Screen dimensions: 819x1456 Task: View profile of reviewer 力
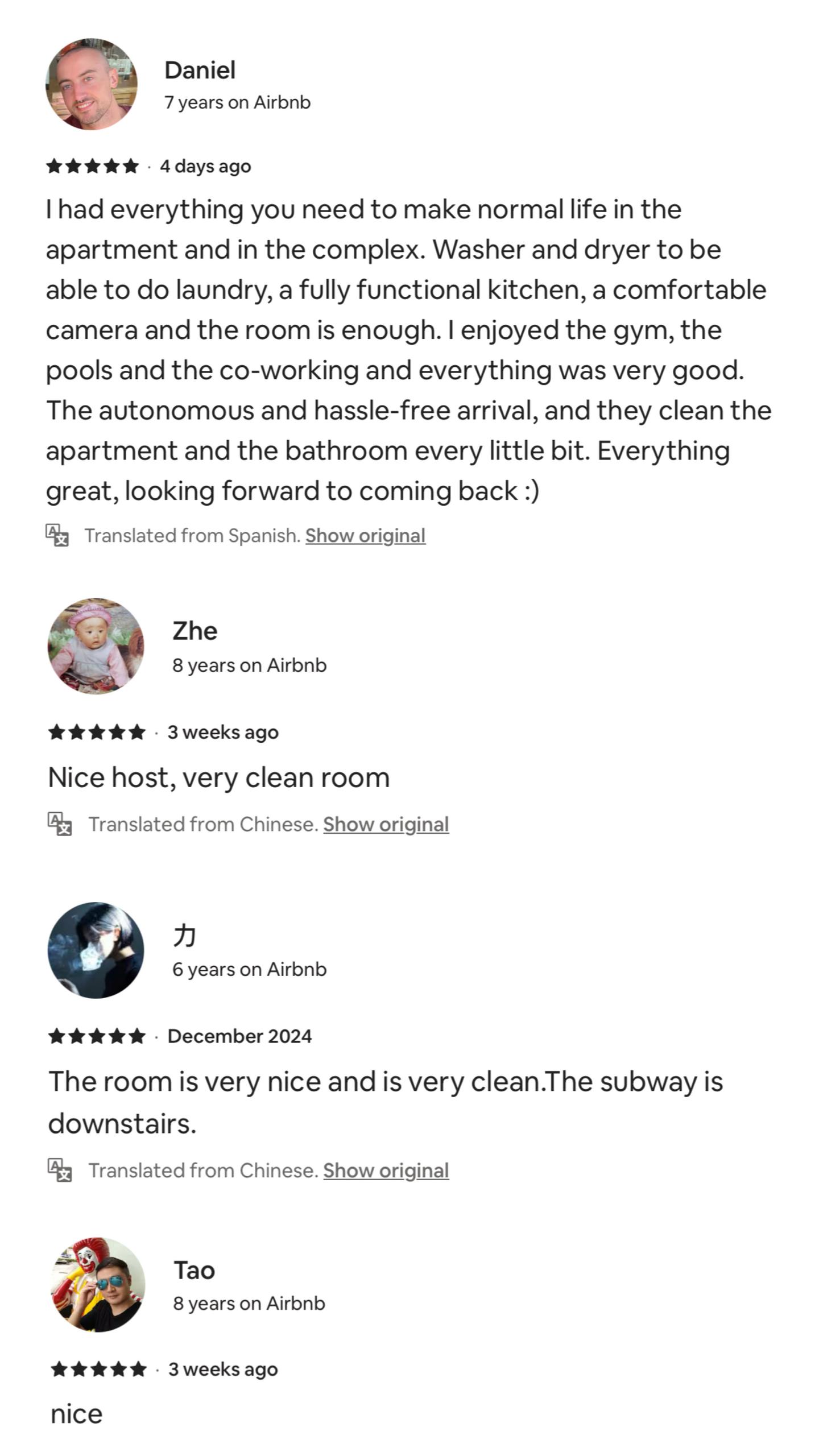(x=96, y=950)
